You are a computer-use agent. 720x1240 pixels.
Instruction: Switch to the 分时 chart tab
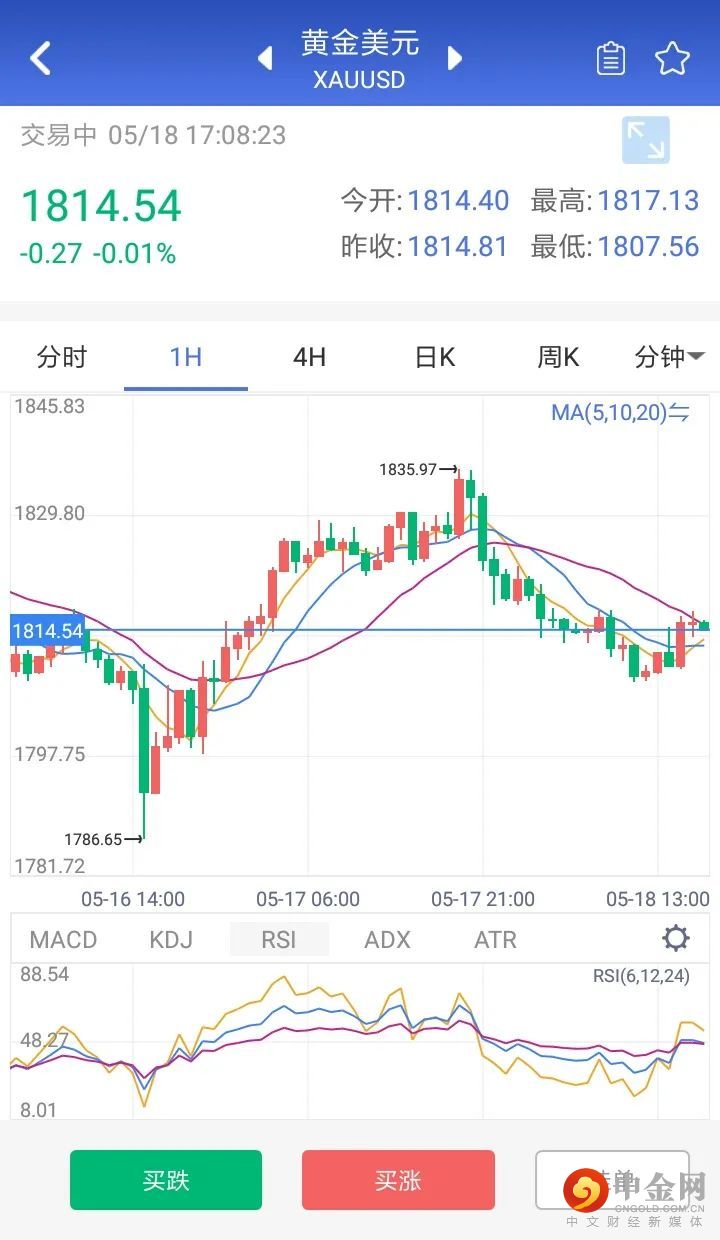(62, 357)
